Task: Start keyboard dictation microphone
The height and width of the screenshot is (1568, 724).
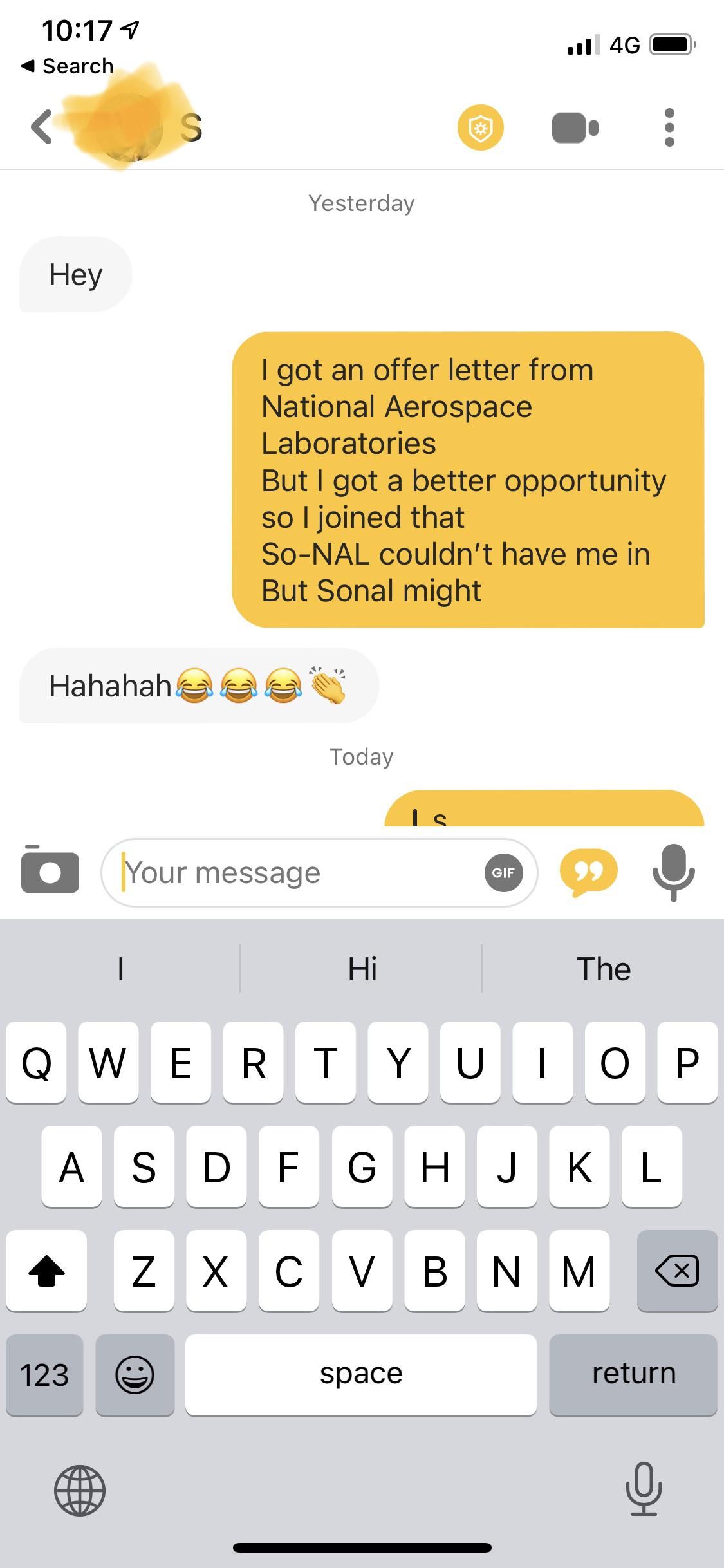Action: click(644, 1489)
